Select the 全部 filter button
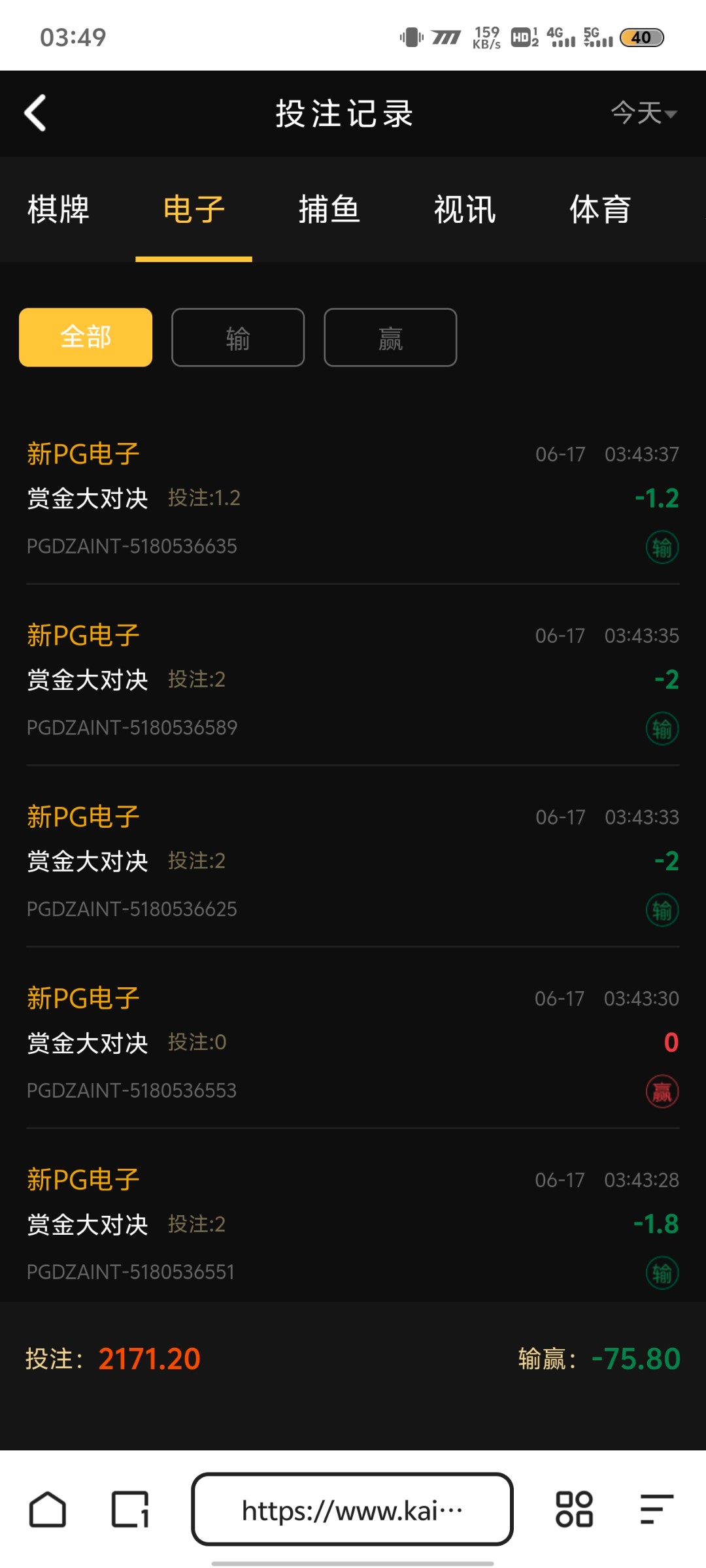The height and width of the screenshot is (1568, 706). 86,337
